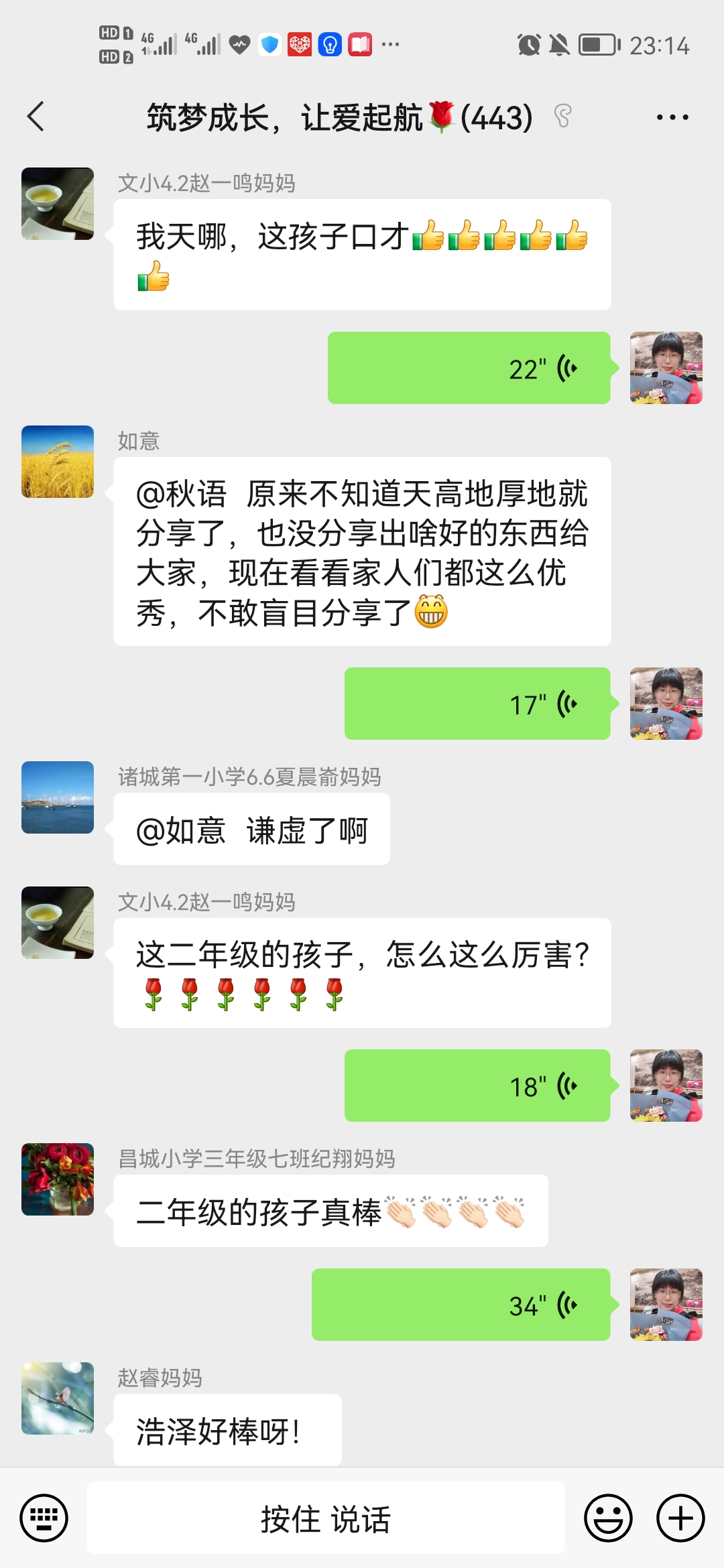Tap your own avatar beside the 22 second message
This screenshot has height=1568, width=724.
pos(666,367)
